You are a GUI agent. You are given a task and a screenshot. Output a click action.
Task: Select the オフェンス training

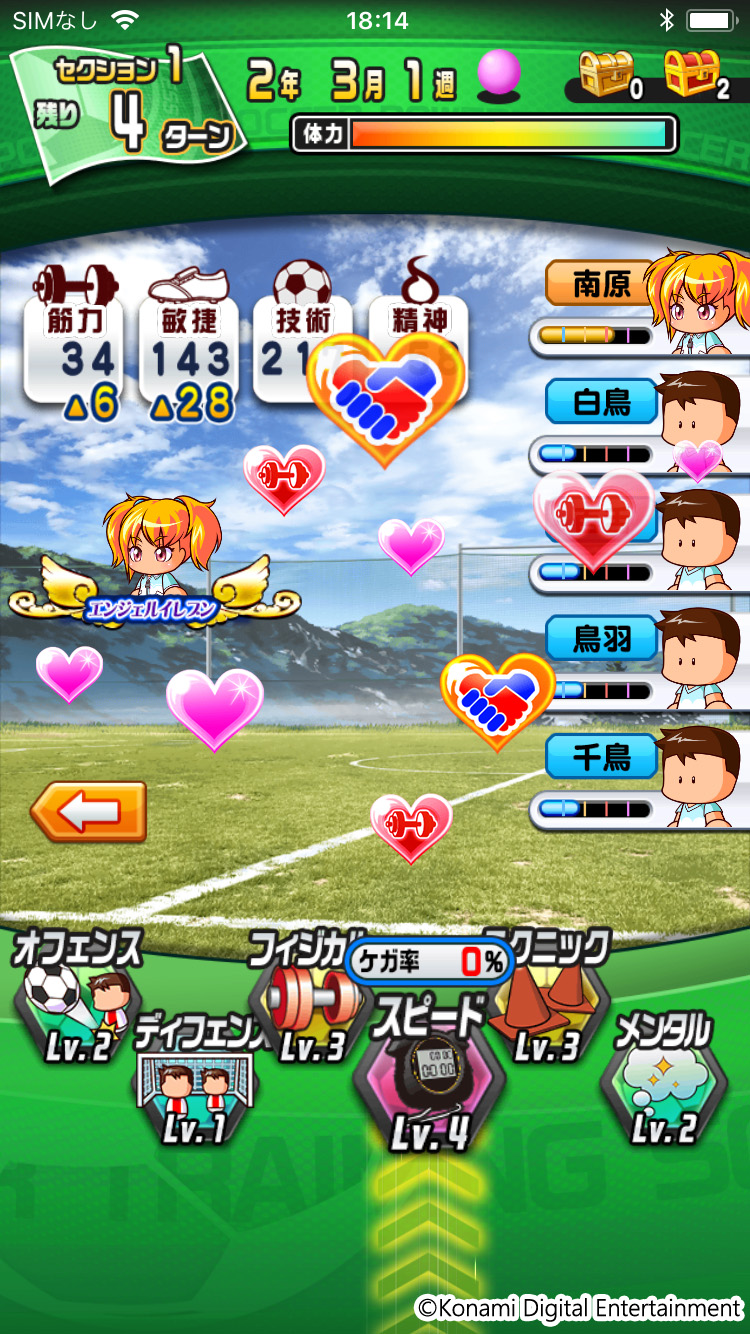(76, 1000)
